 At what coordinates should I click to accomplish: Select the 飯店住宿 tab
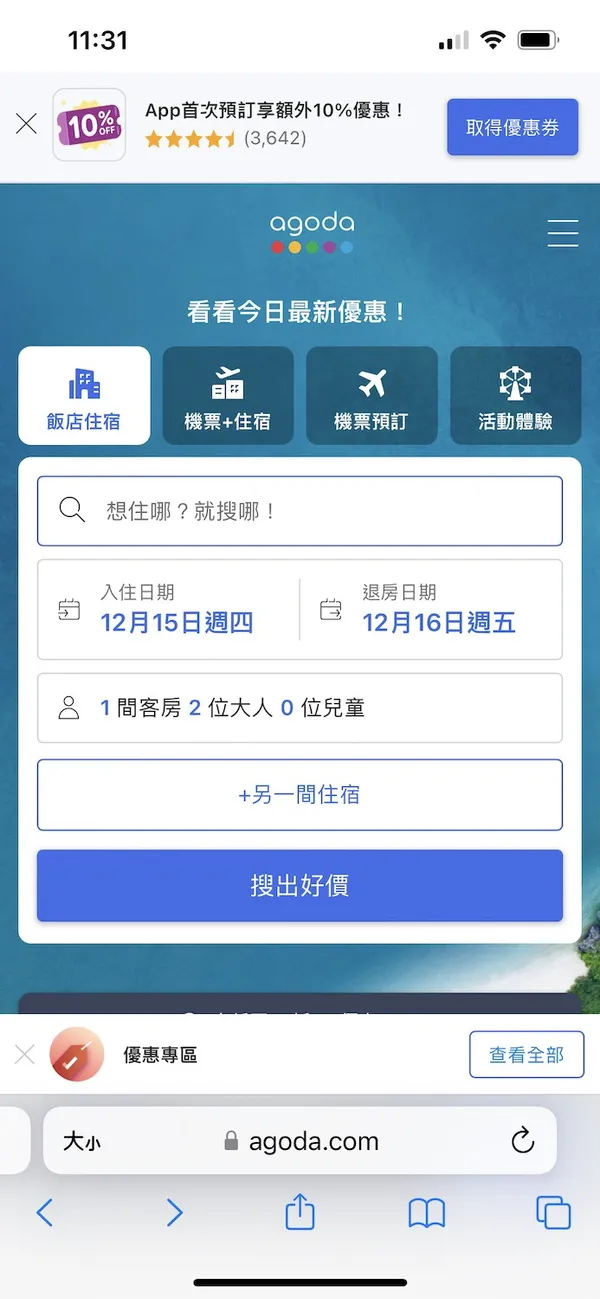coord(84,396)
